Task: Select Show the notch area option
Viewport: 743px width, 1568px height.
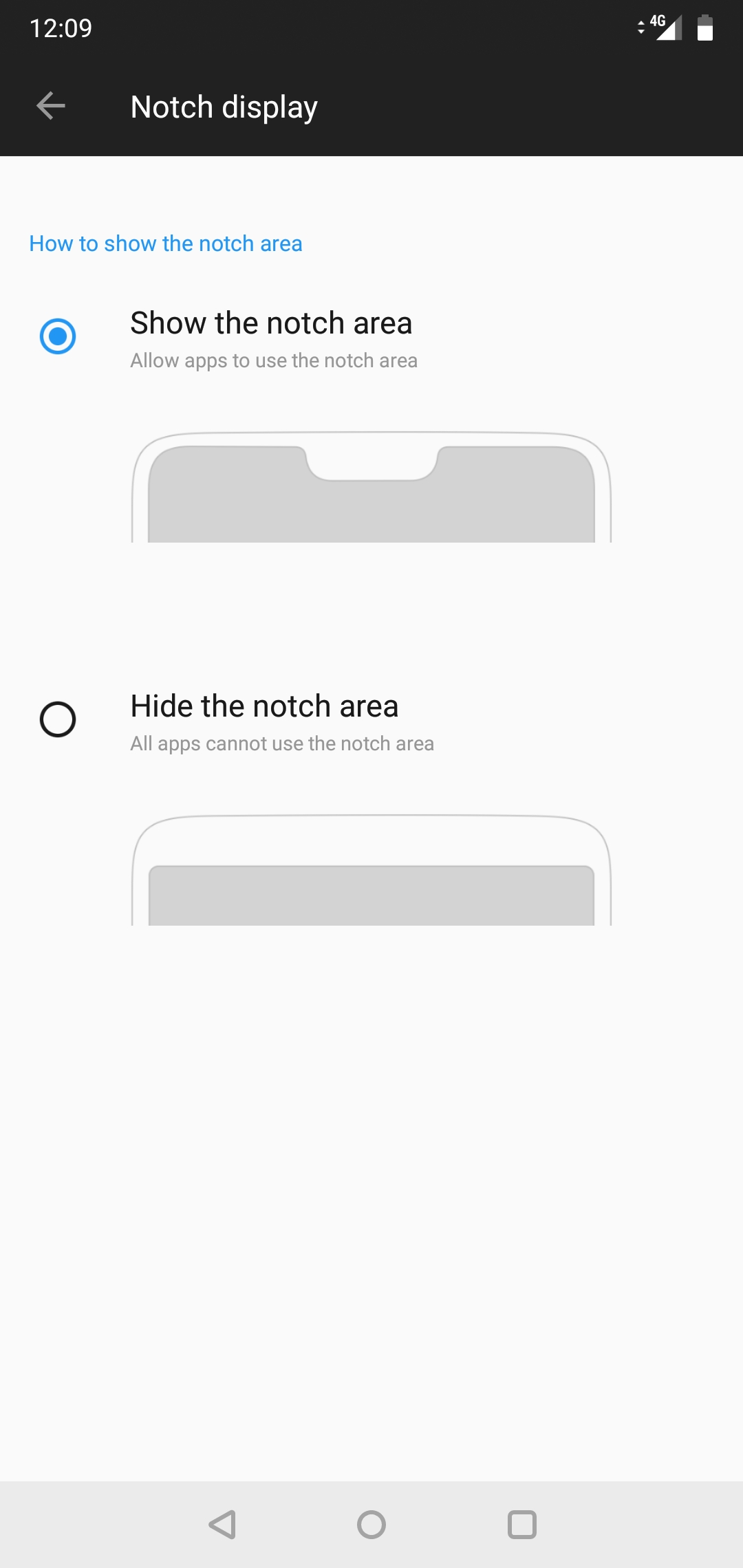Action: (x=58, y=336)
